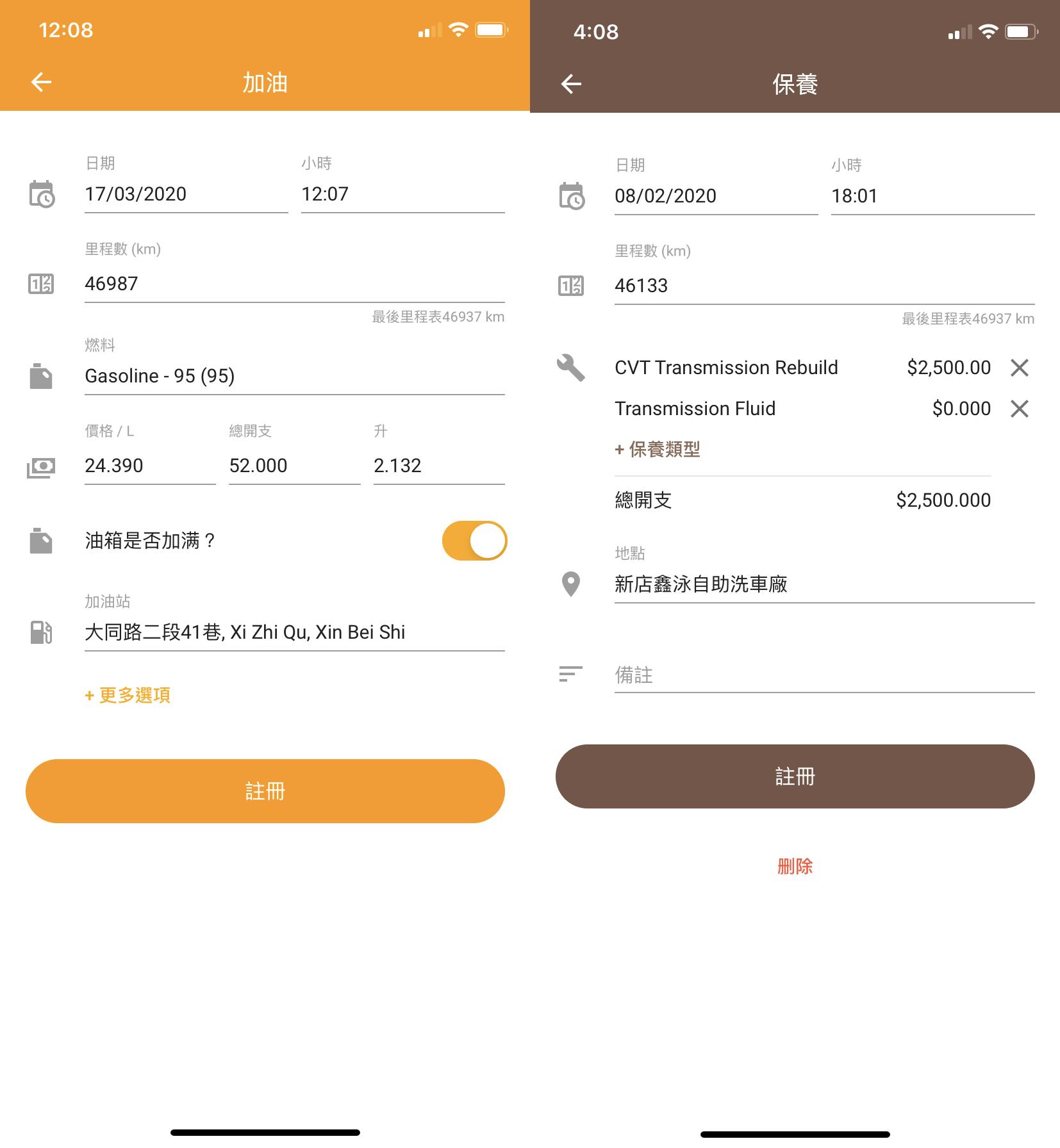This screenshot has width=1060, height=1148.
Task: Go back from the 保養 screen
Action: [571, 84]
